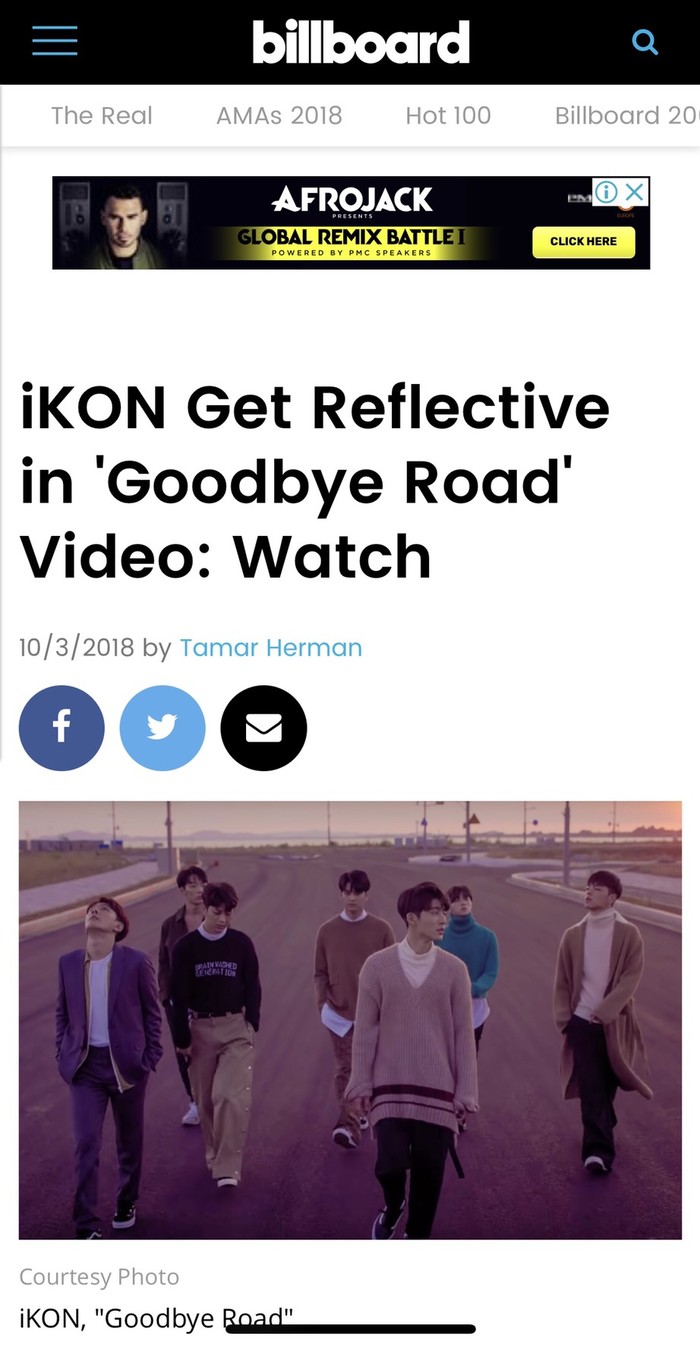Share the article by email
Image resolution: width=700 pixels, height=1348 pixels.
[263, 727]
